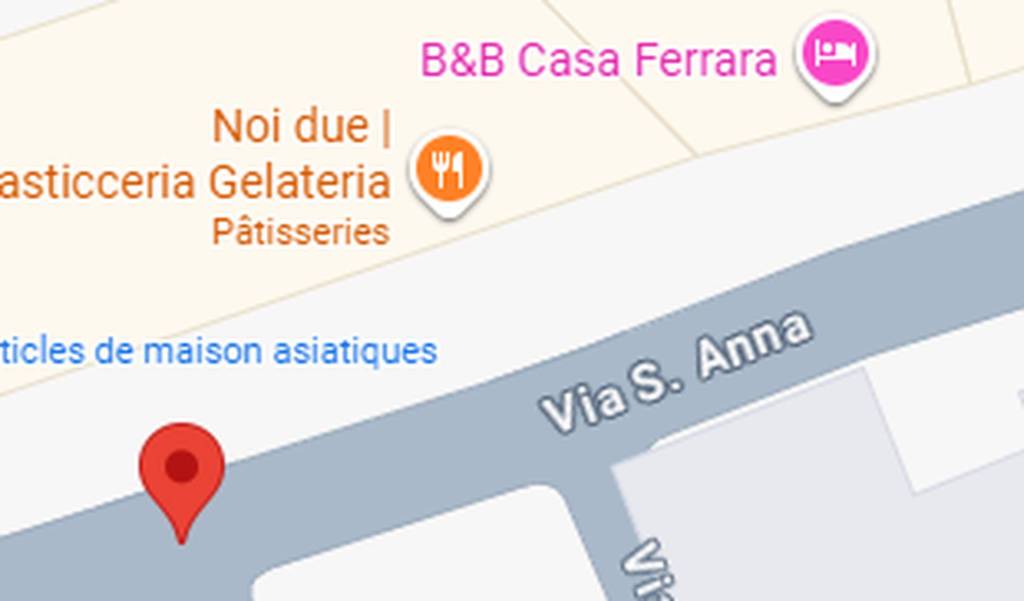Open the B&B Casa Ferrara hotel pin
Viewport: 1024px width, 601px height.
coord(836,52)
